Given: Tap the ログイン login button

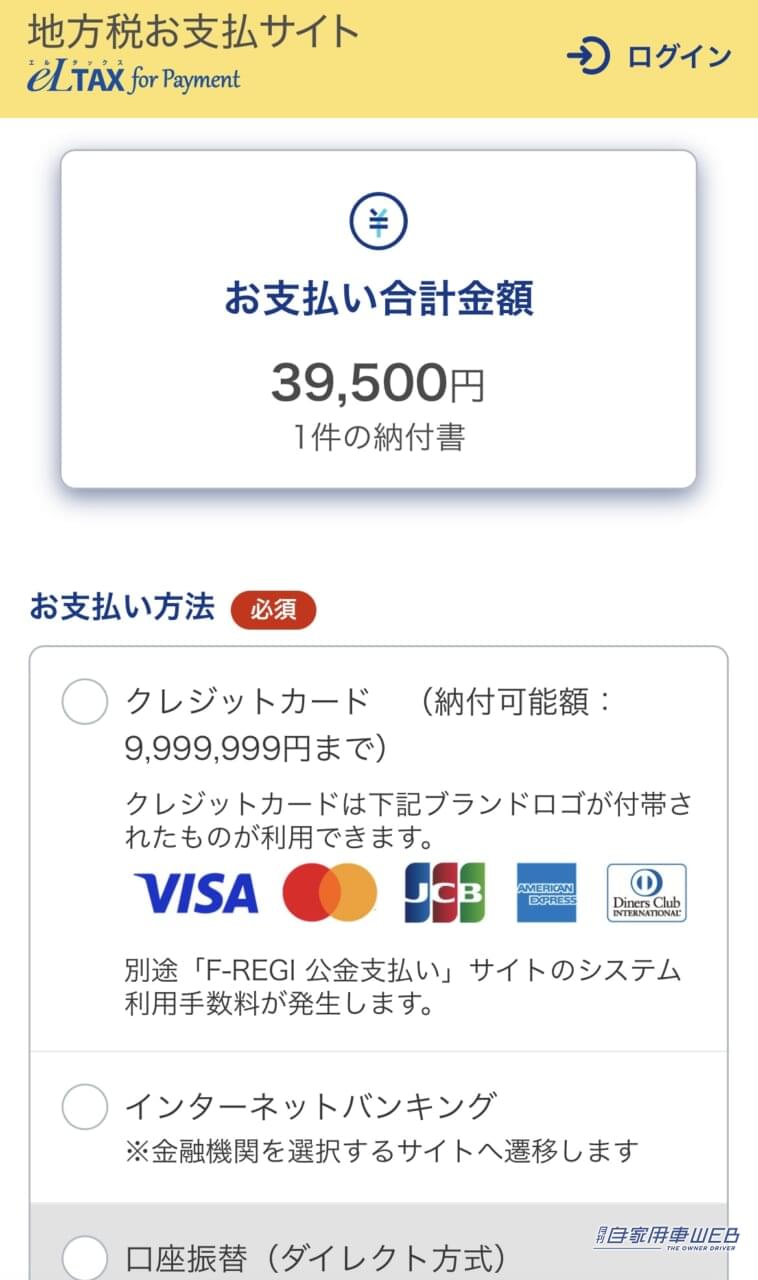Looking at the screenshot, I should tap(650, 57).
